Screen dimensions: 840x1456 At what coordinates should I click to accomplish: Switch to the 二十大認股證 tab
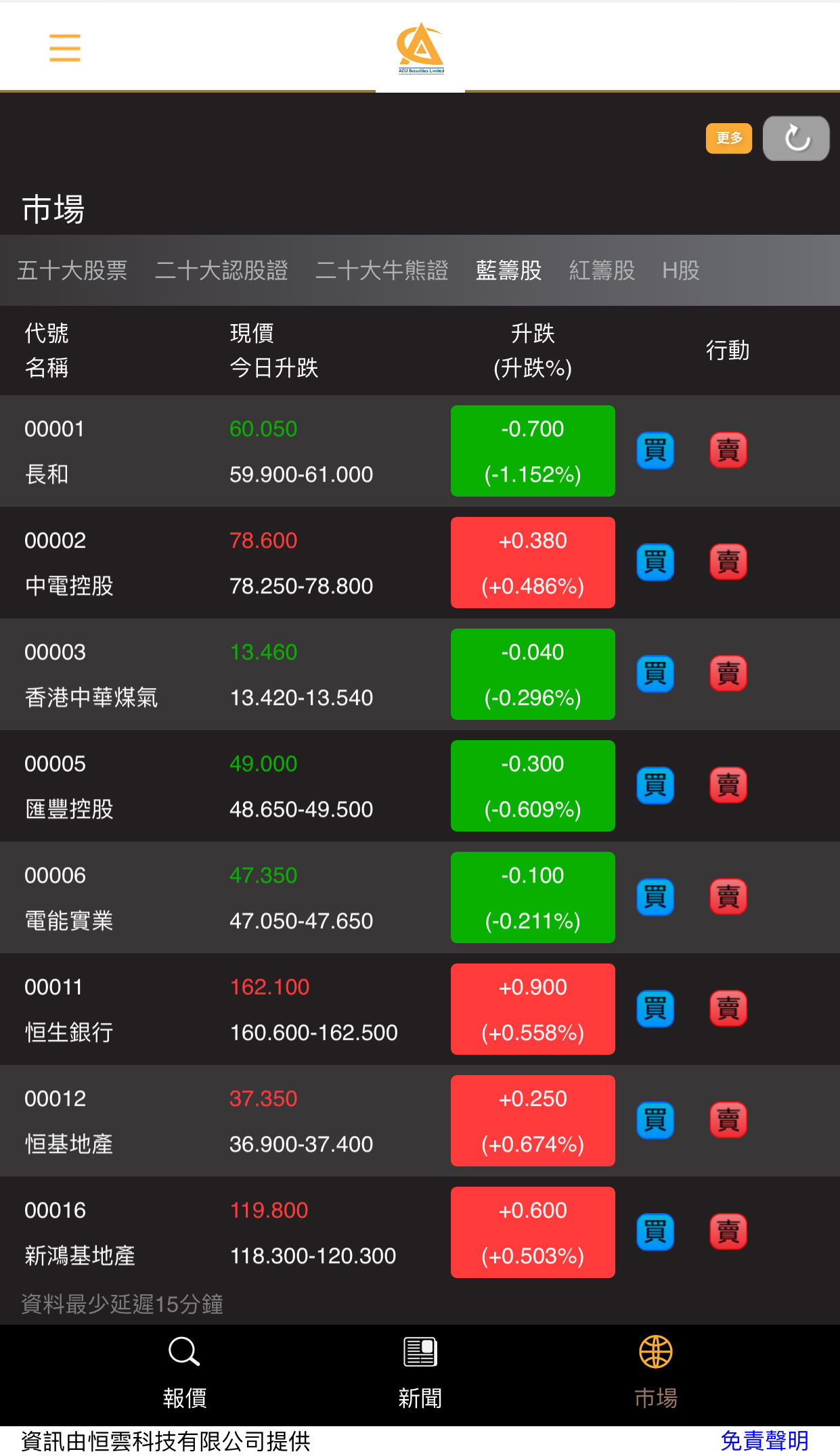coord(221,271)
